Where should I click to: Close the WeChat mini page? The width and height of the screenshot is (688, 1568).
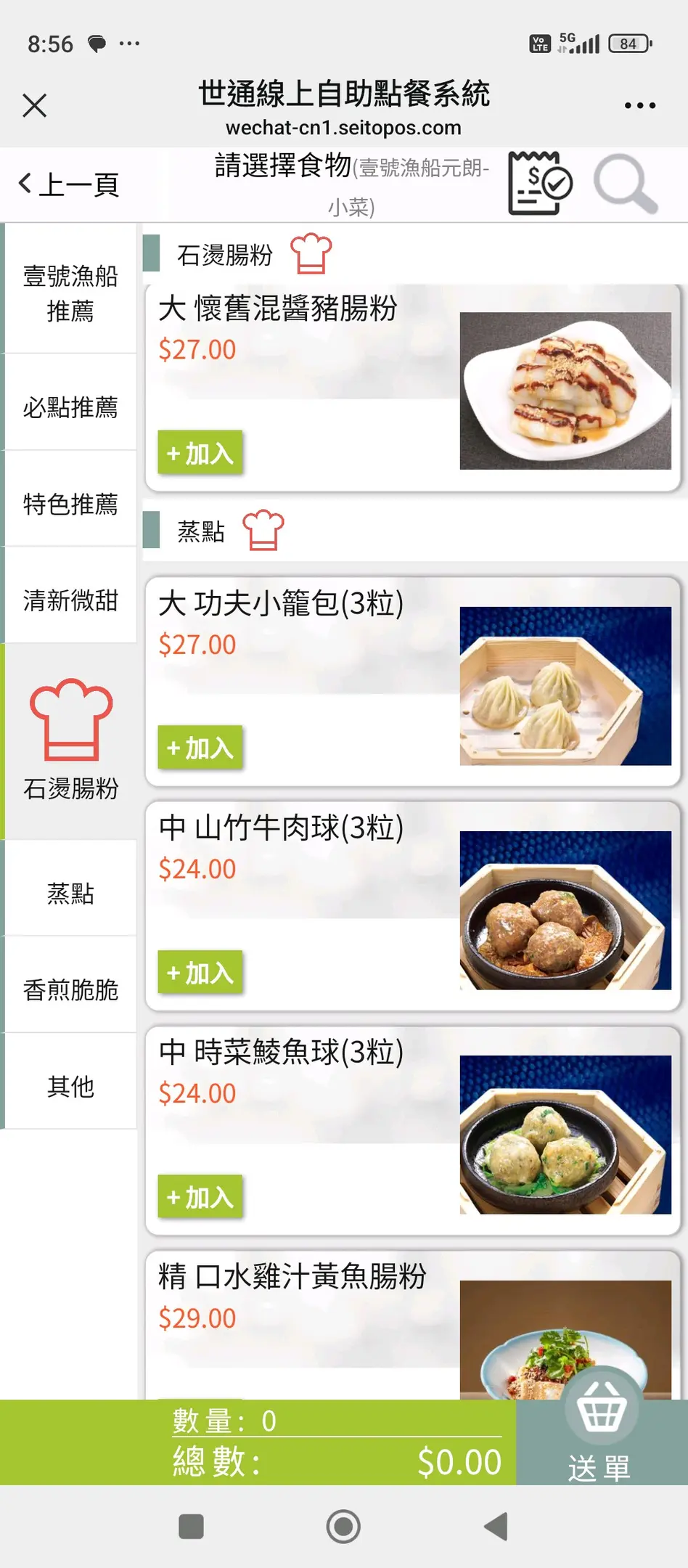coord(34,105)
